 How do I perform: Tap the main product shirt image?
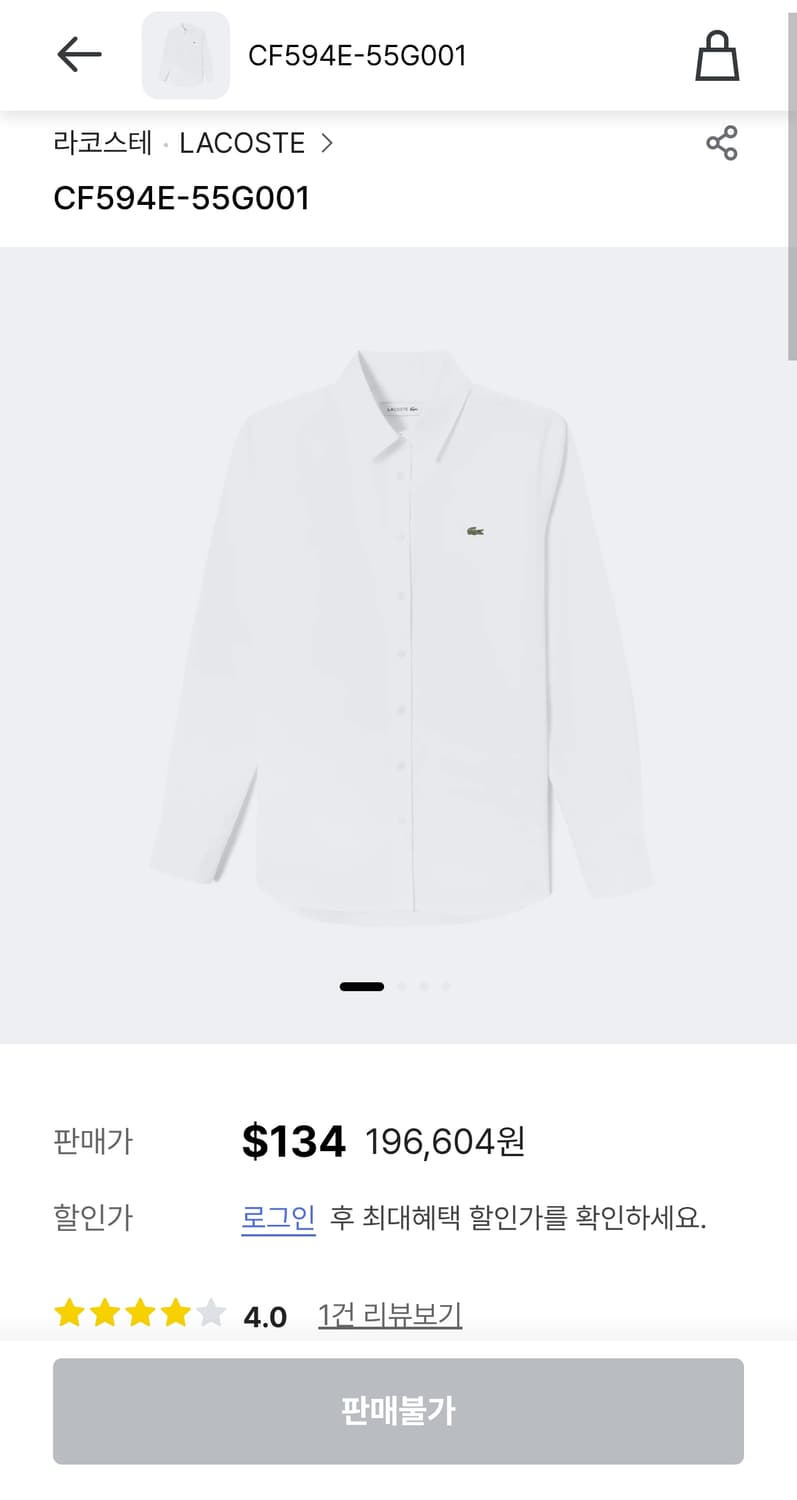pyautogui.click(x=398, y=640)
